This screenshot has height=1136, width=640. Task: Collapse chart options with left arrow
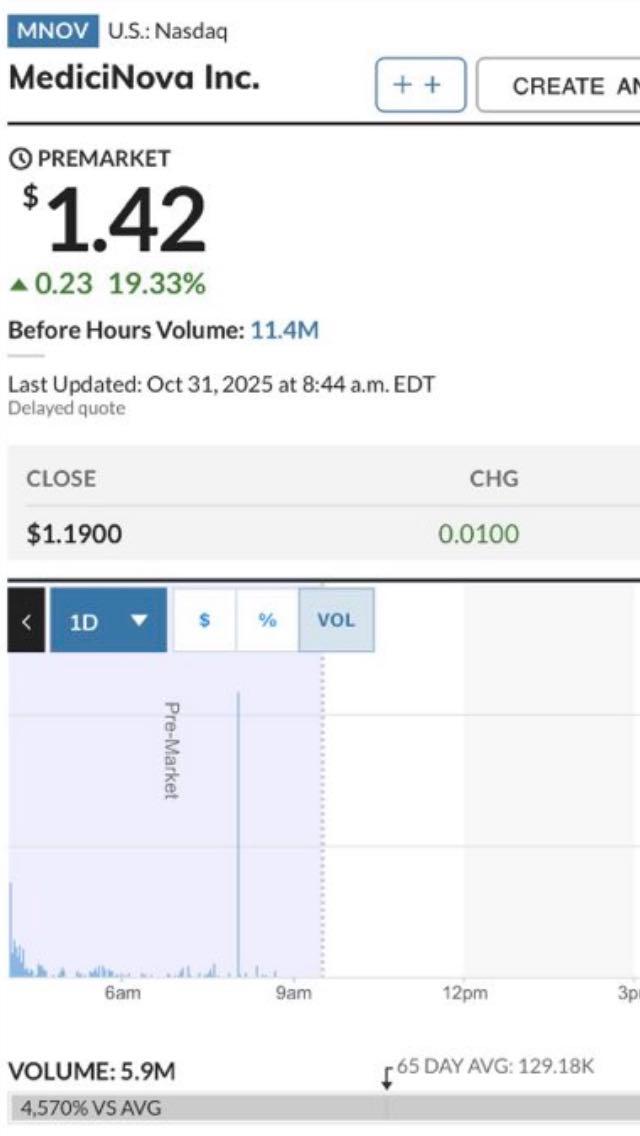26,620
